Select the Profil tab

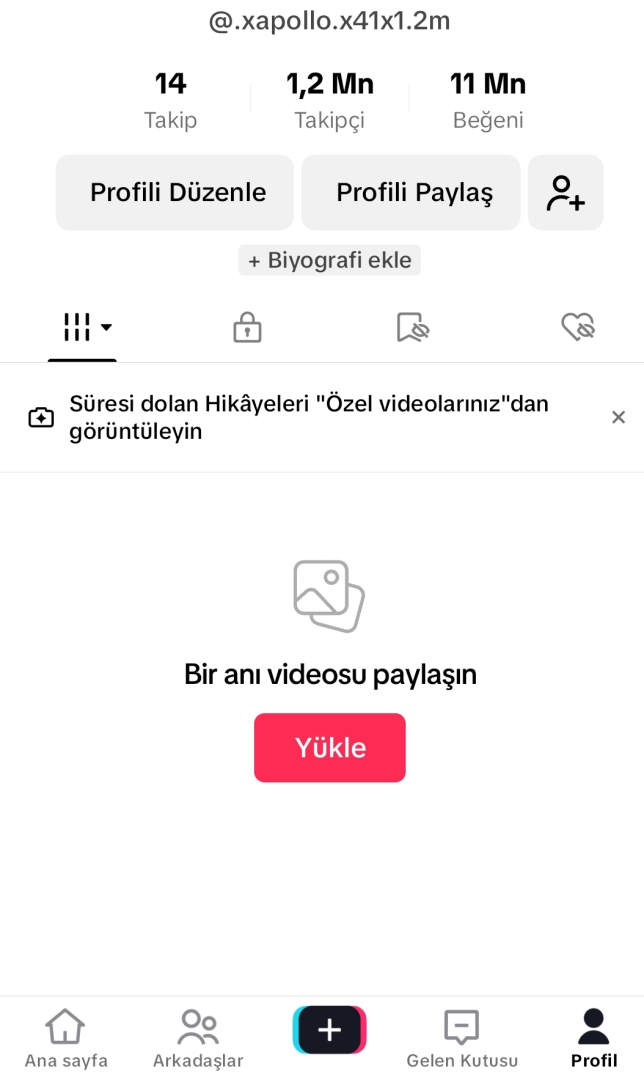pyautogui.click(x=594, y=1039)
